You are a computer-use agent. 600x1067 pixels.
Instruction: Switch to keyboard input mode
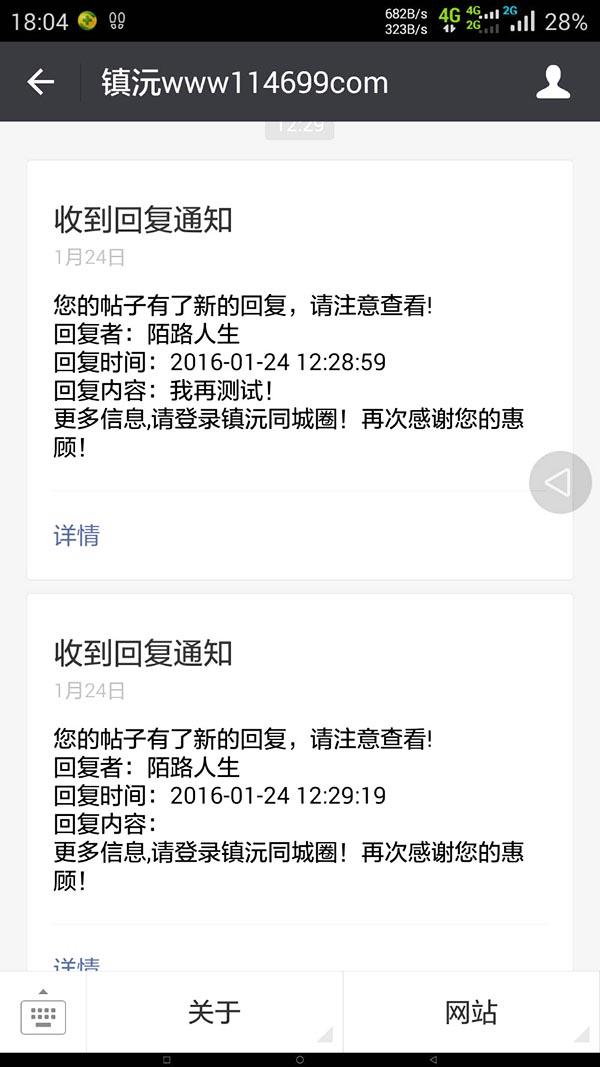coord(43,1012)
